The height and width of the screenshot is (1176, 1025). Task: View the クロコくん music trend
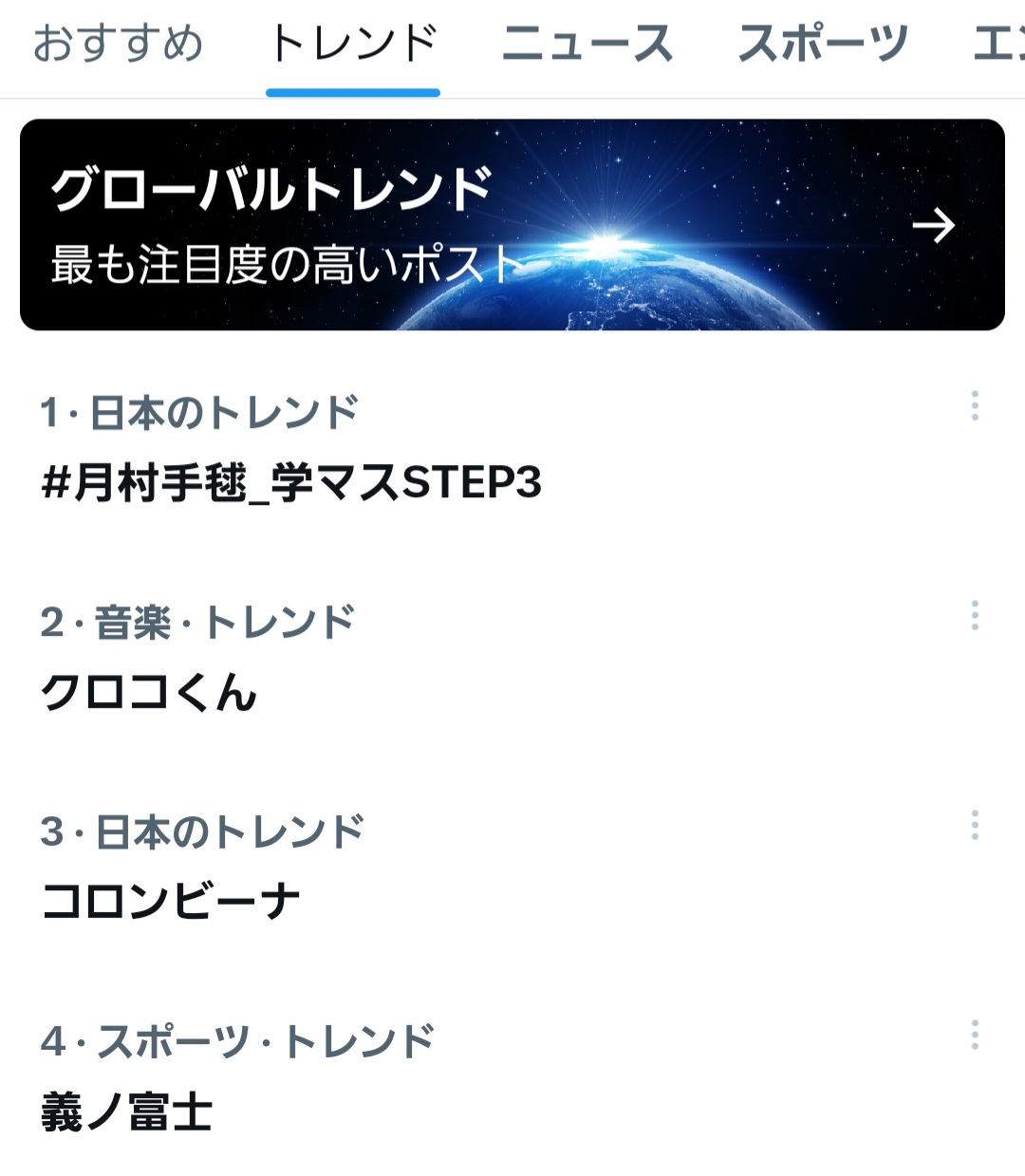coord(149,692)
